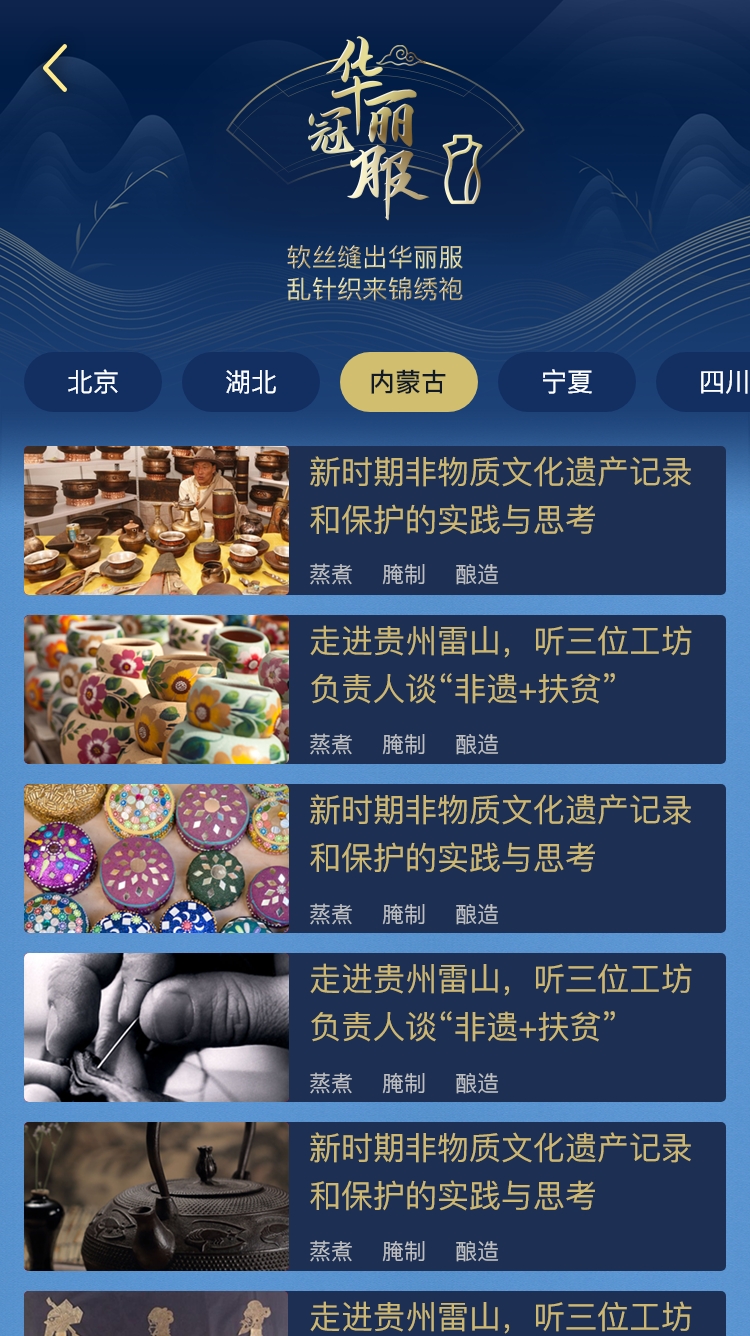Open the article with the painted flower bowls
750x1336 pixels.
point(375,689)
